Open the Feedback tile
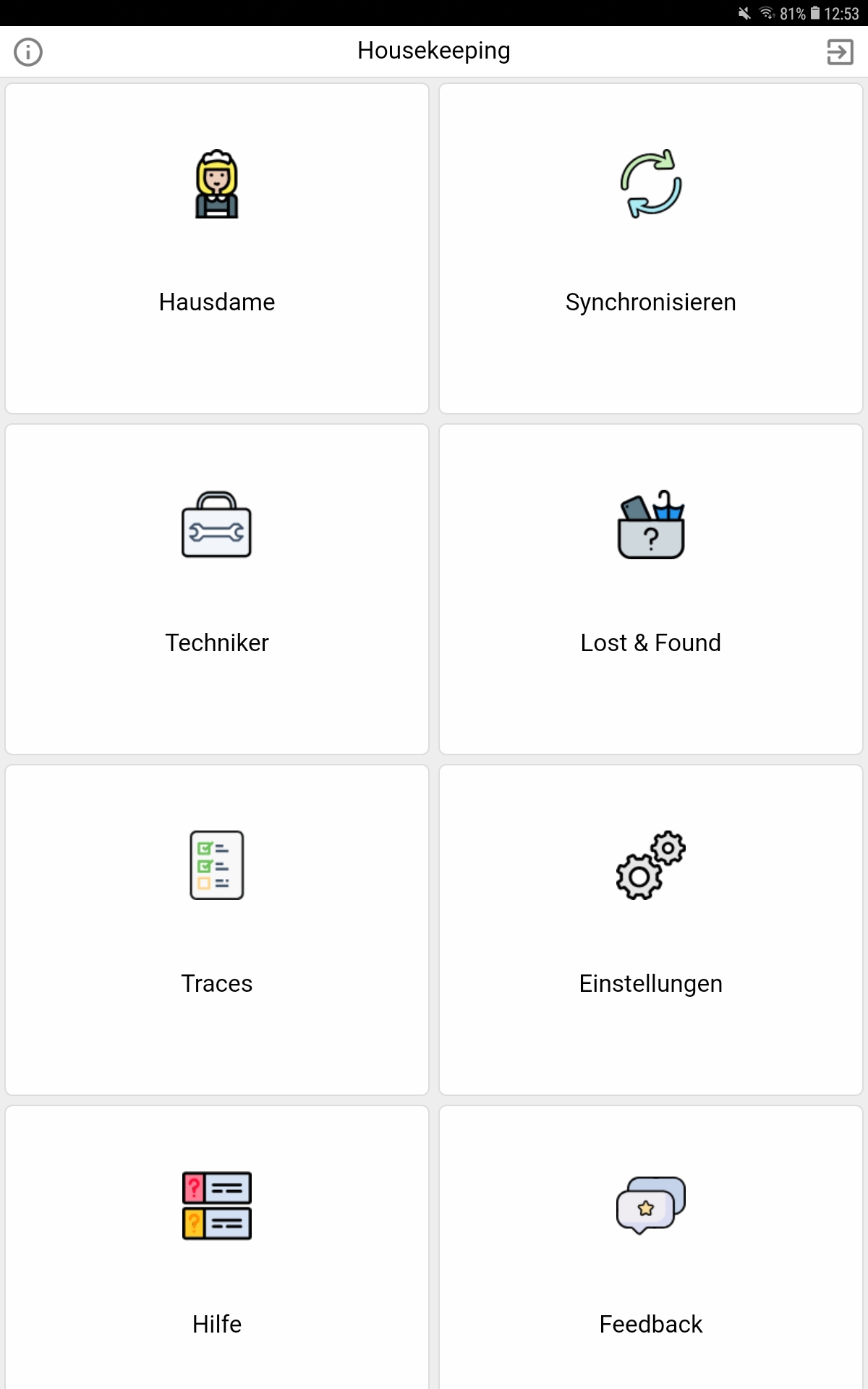This screenshot has height=1389, width=868. pyautogui.click(x=651, y=1248)
